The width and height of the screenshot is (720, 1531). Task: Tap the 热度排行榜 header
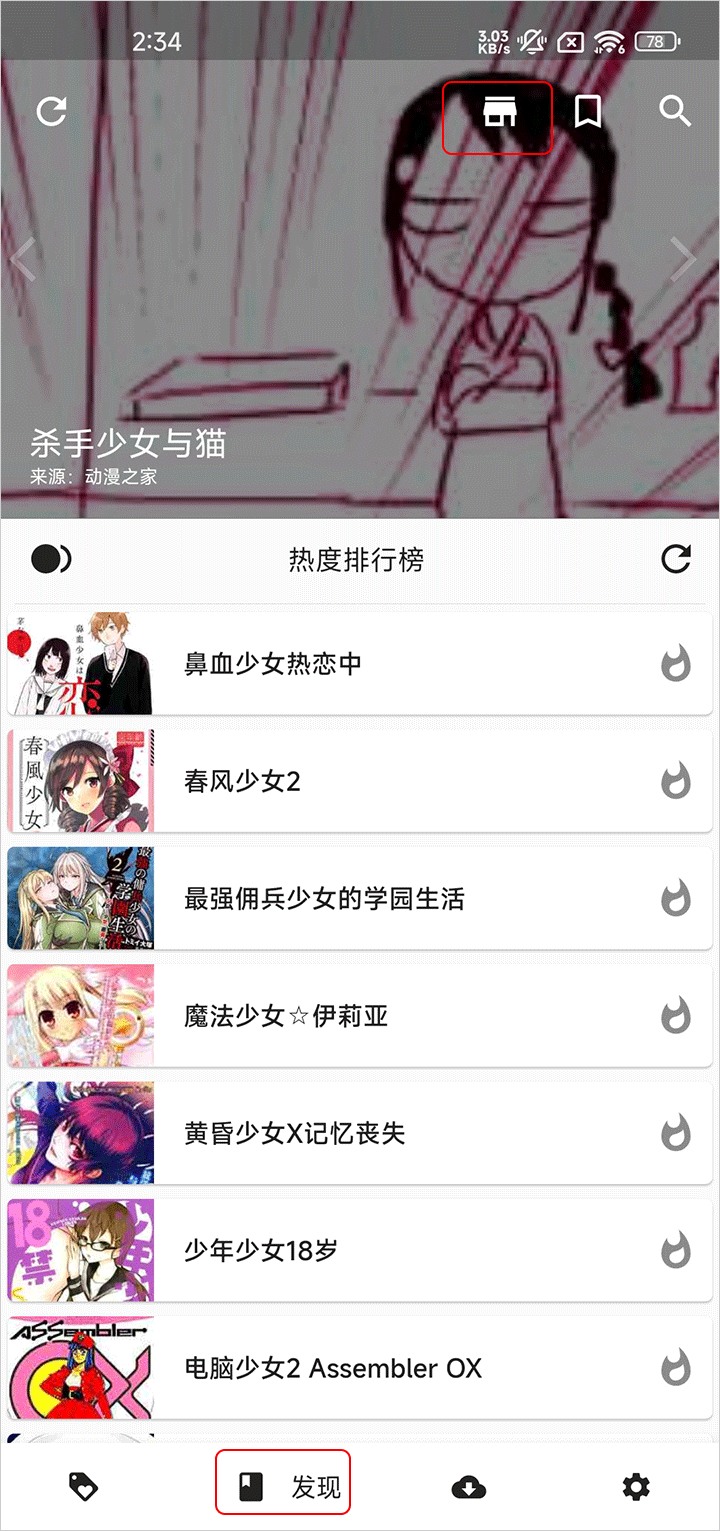tap(360, 560)
